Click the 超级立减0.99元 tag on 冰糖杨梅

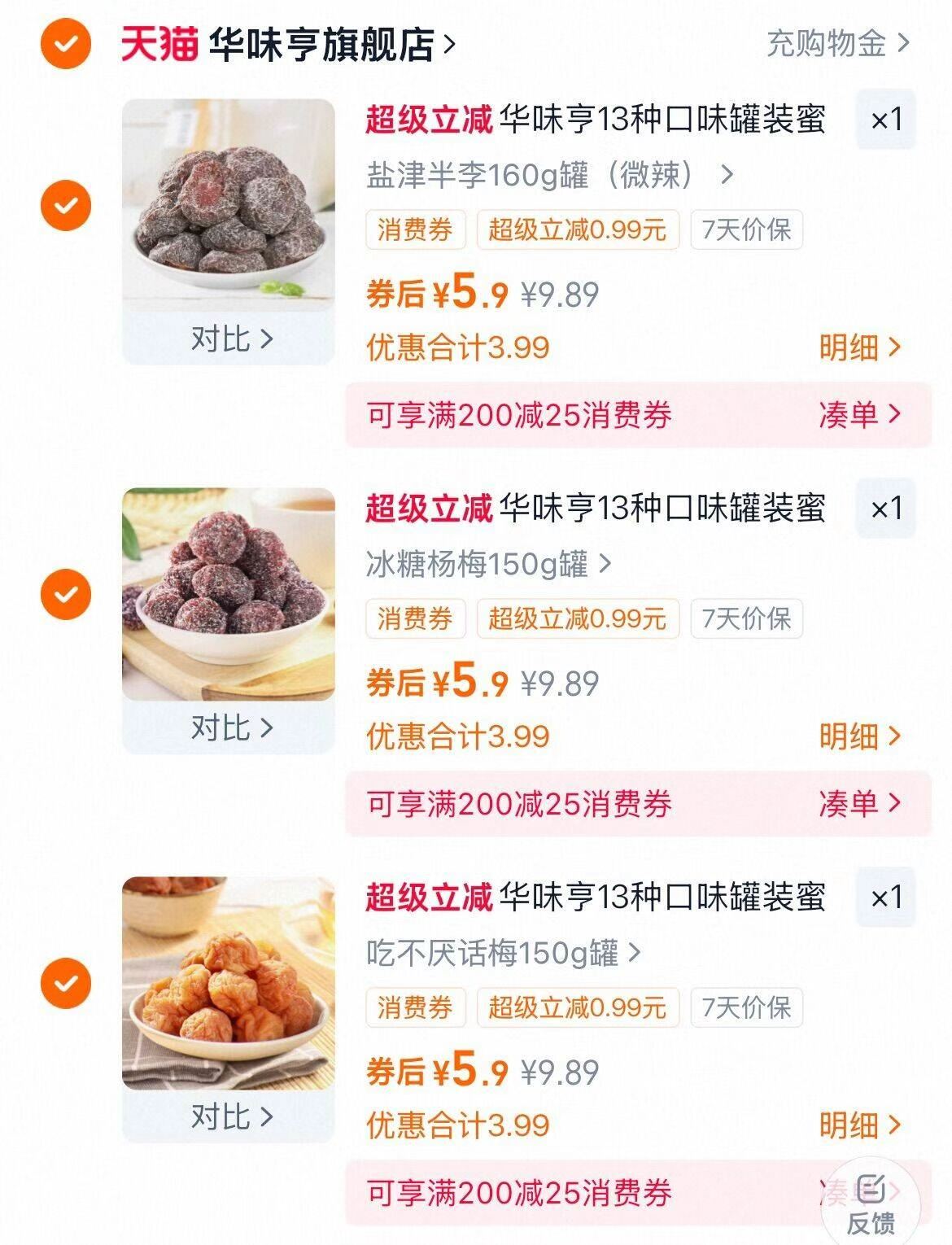tap(577, 619)
